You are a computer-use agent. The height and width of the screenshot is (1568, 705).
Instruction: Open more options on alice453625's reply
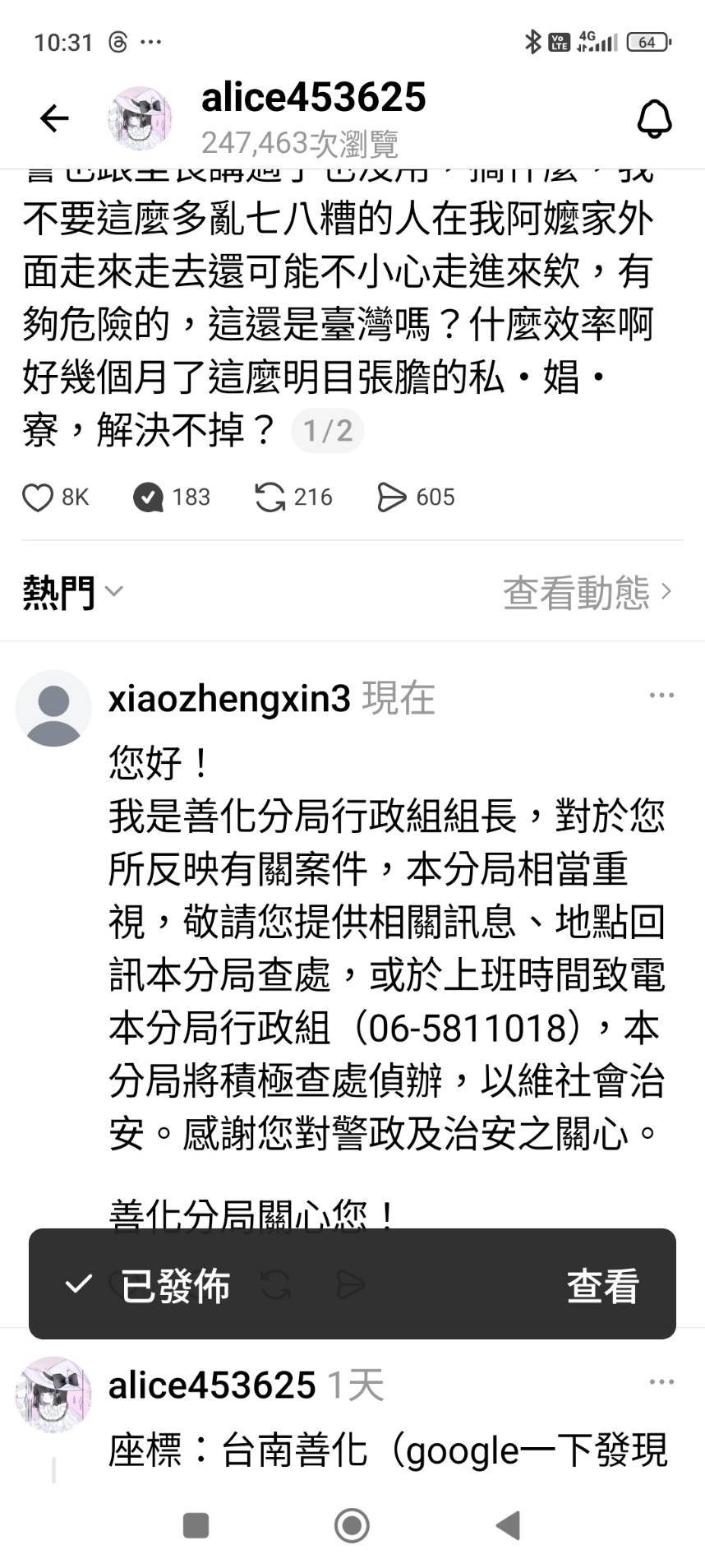click(x=661, y=1381)
